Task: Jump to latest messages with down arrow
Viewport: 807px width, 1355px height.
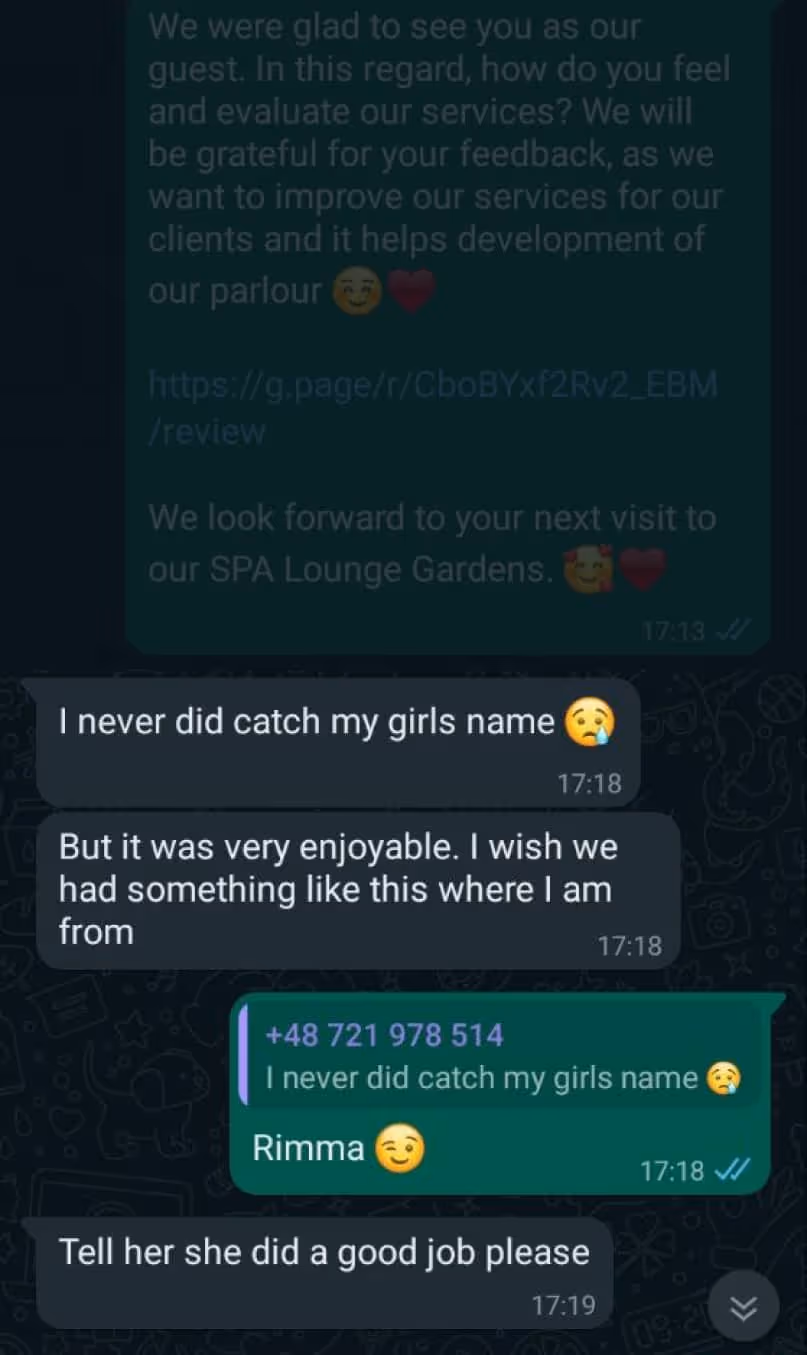Action: pos(743,1307)
